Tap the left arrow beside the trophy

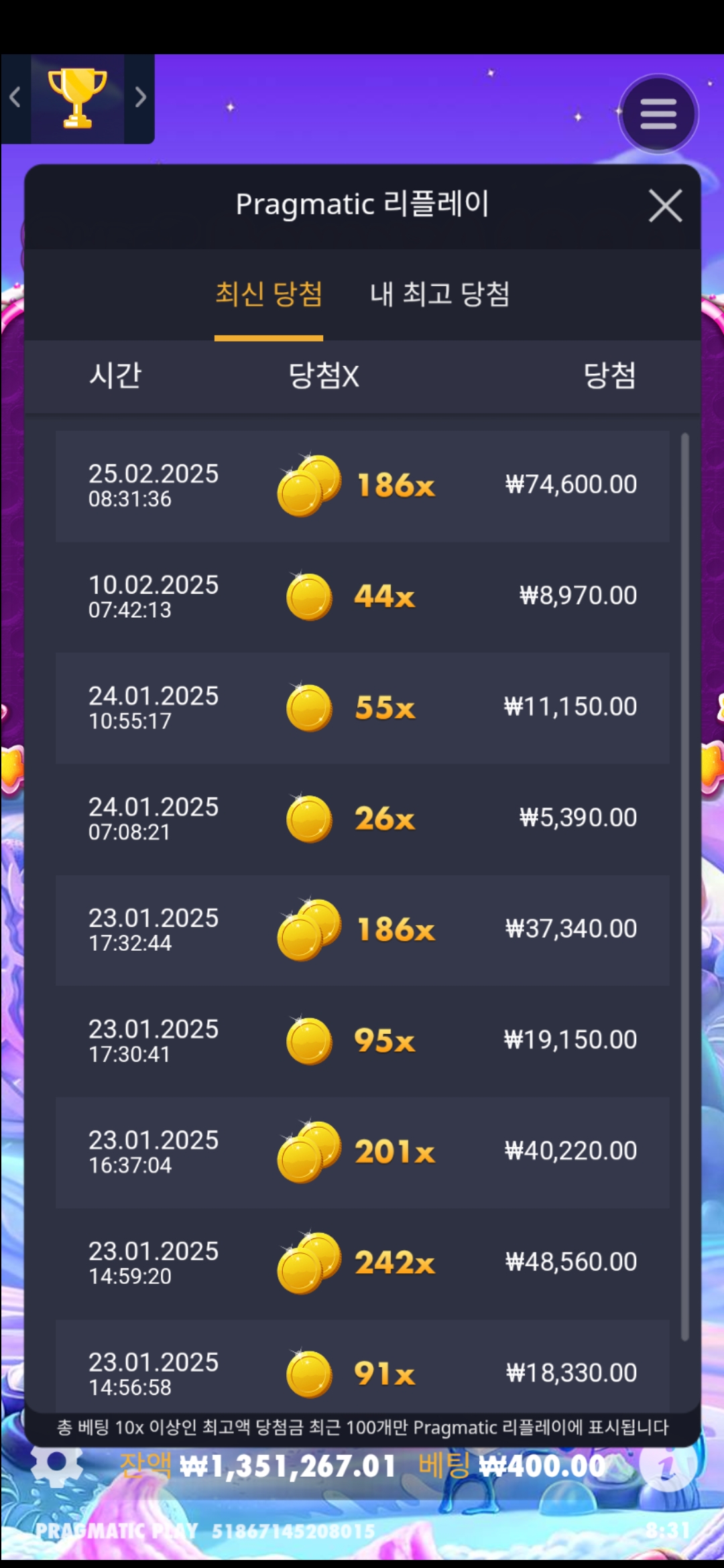[15, 98]
